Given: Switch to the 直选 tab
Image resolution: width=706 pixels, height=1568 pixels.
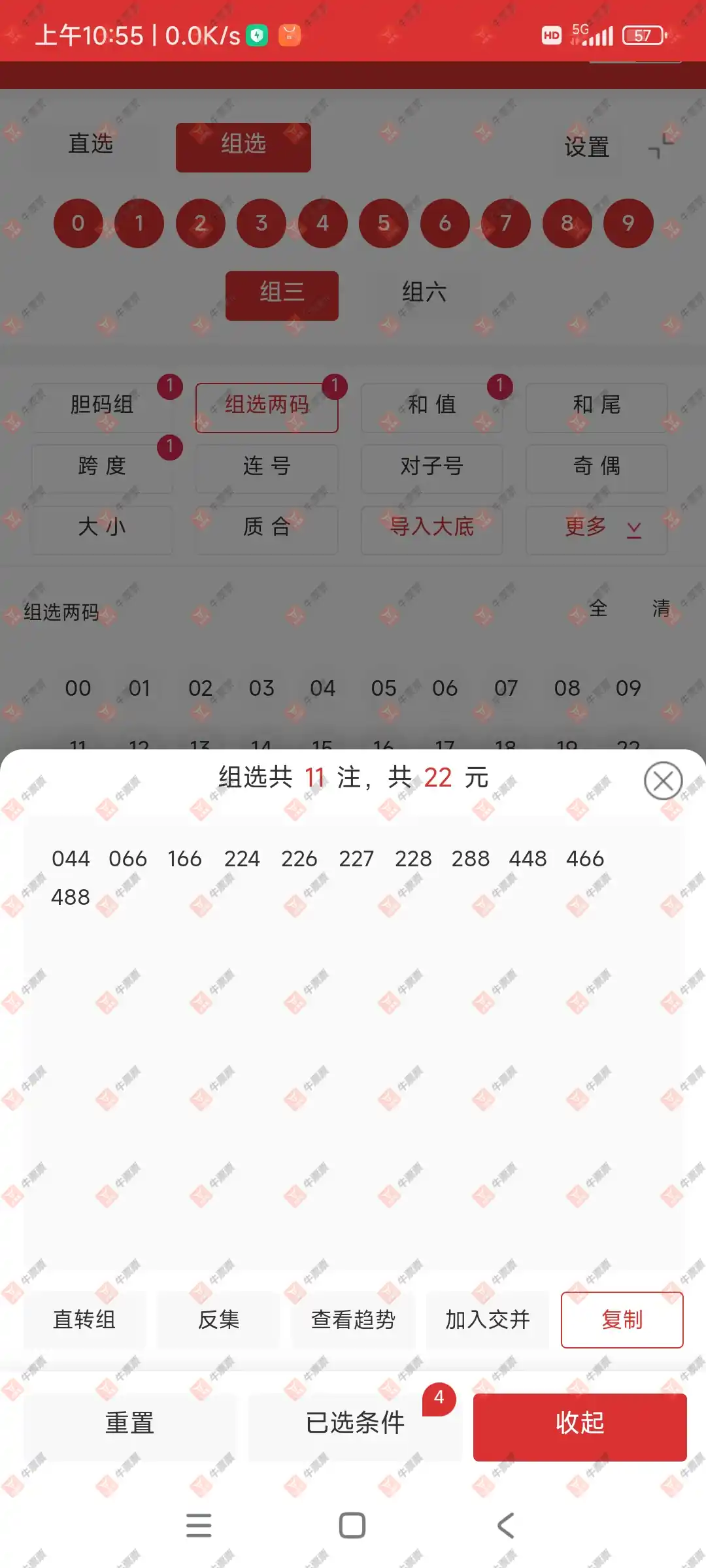Looking at the screenshot, I should point(91,144).
